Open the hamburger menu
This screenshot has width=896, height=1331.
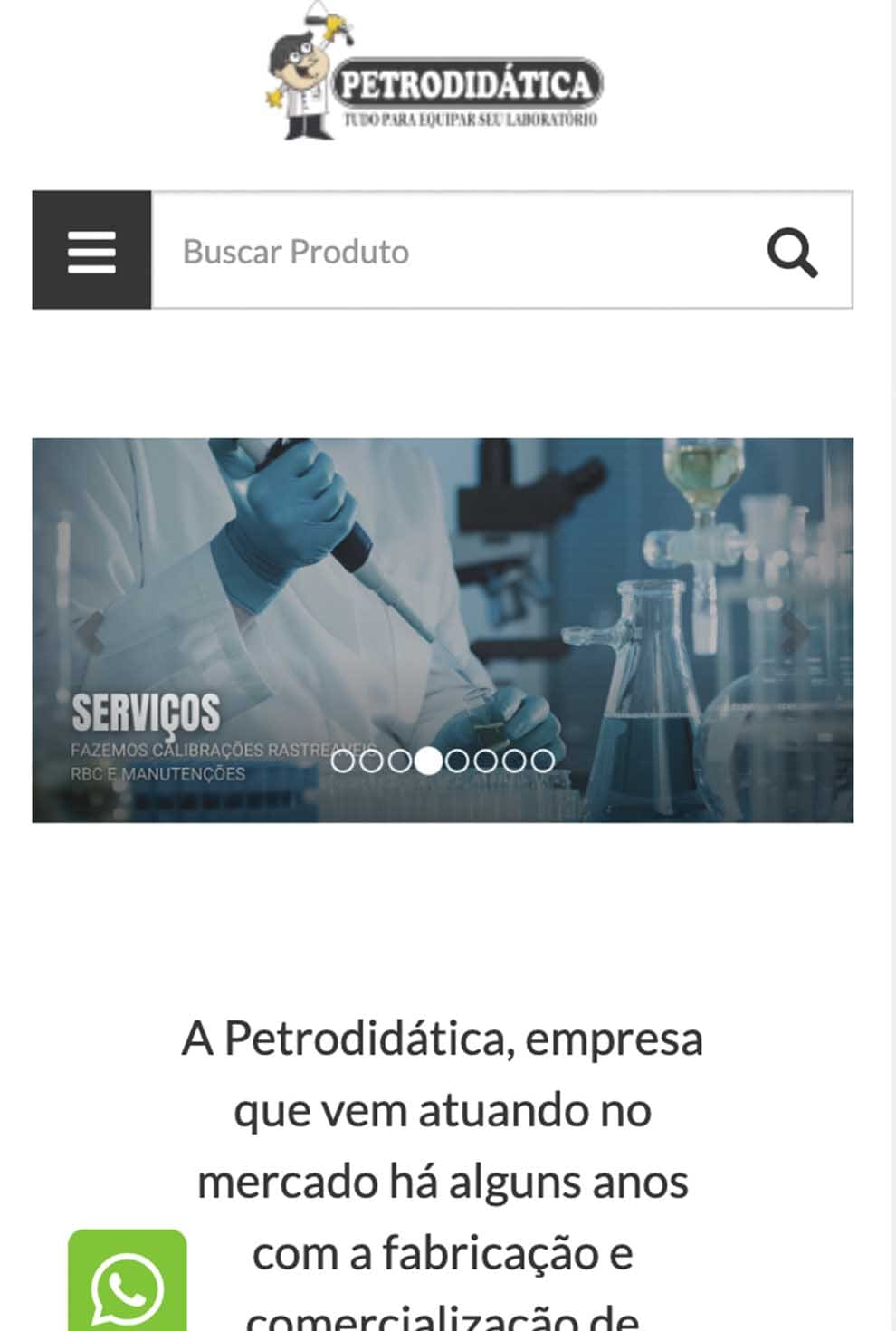pyautogui.click(x=91, y=251)
